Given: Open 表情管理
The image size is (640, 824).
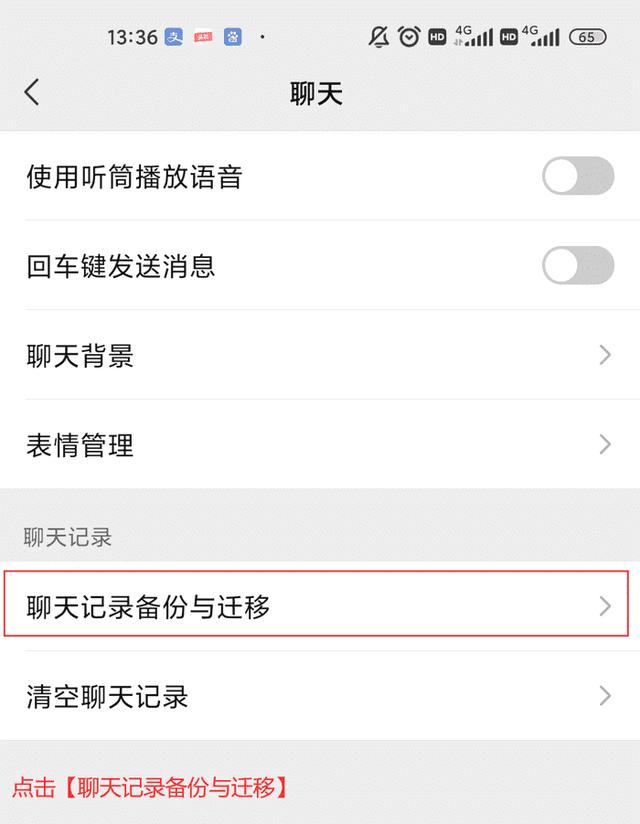Looking at the screenshot, I should (320, 444).
